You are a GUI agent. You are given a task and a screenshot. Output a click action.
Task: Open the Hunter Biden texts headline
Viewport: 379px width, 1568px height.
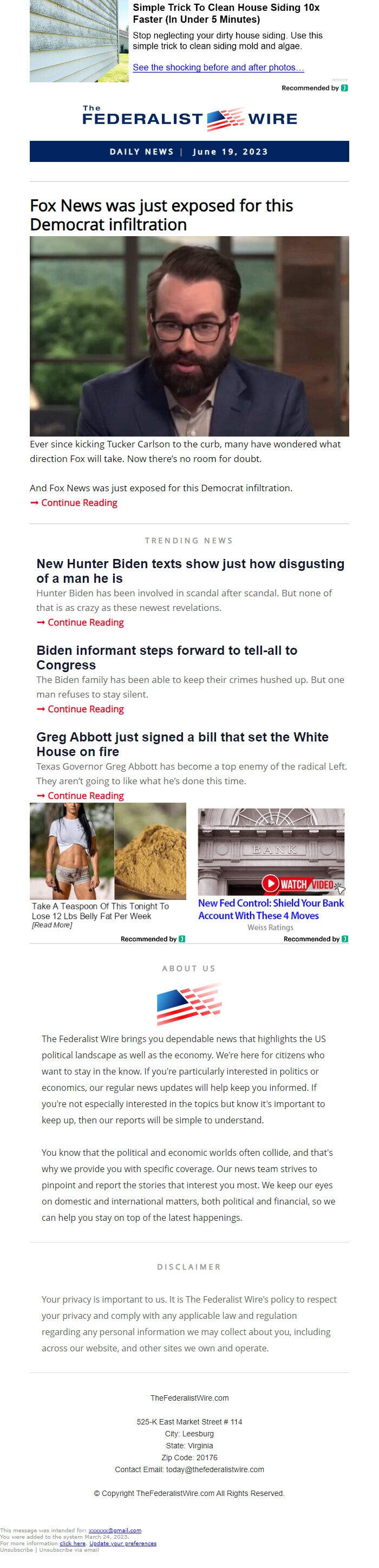coord(190,571)
